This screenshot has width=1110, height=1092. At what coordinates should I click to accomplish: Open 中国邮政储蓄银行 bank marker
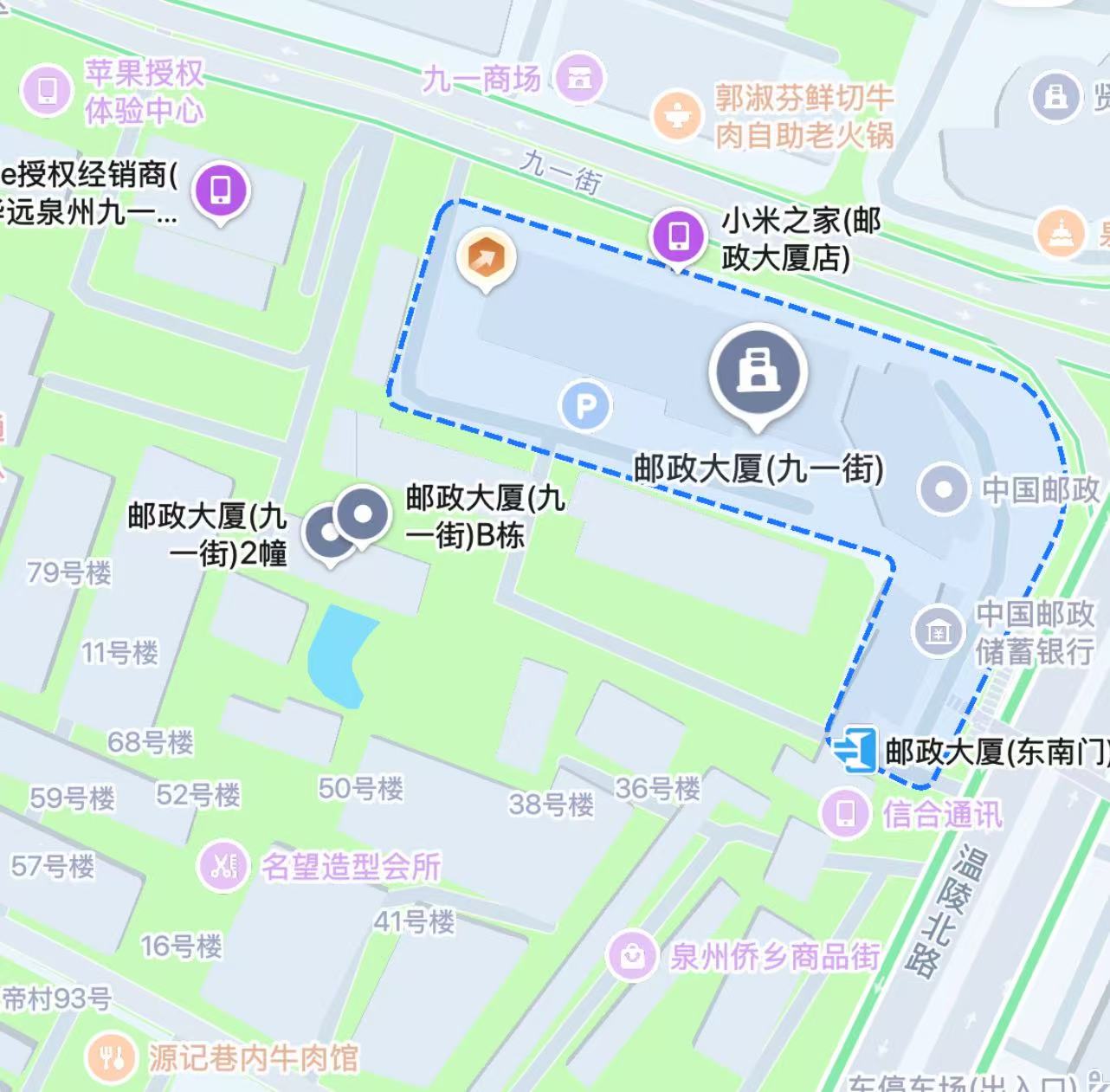[938, 631]
